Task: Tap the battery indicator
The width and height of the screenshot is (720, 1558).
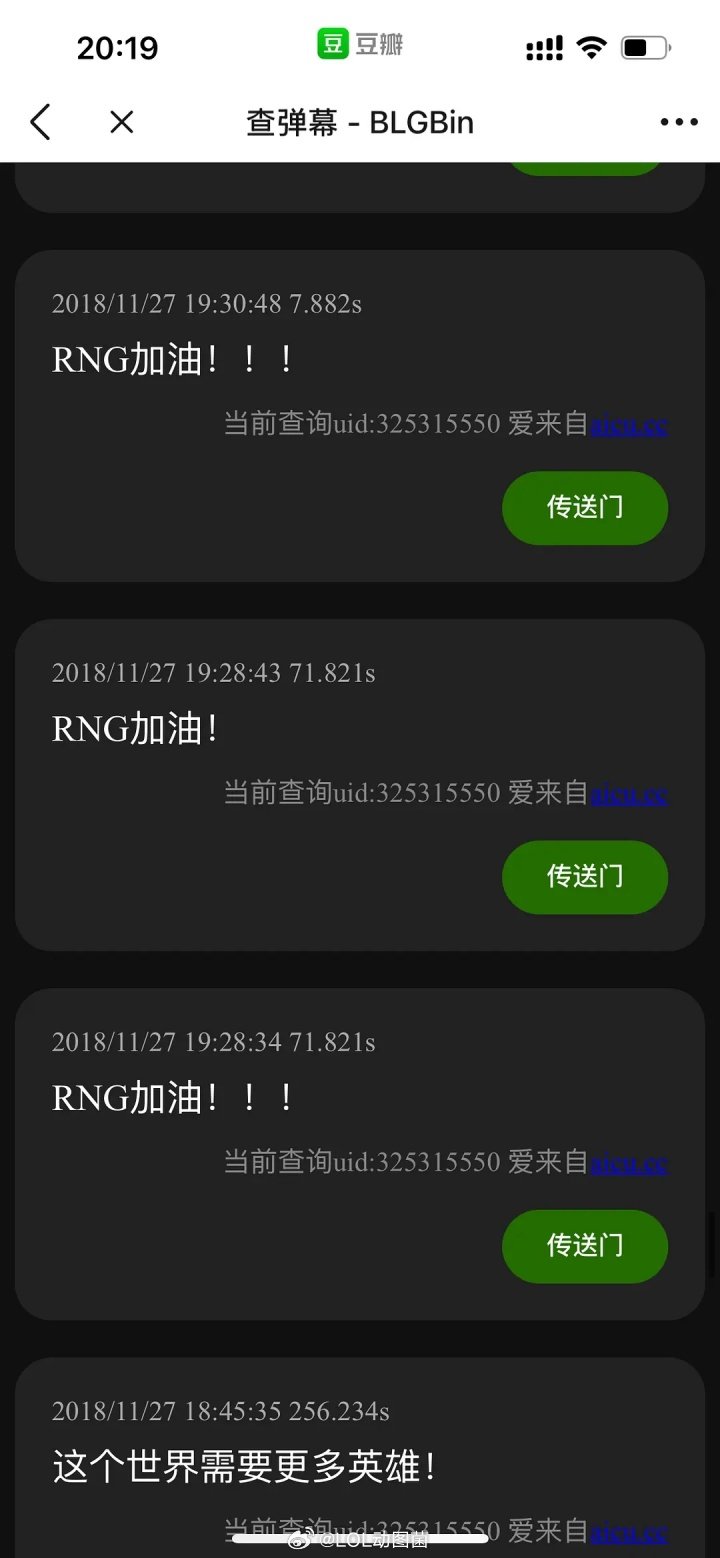Action: coord(645,45)
